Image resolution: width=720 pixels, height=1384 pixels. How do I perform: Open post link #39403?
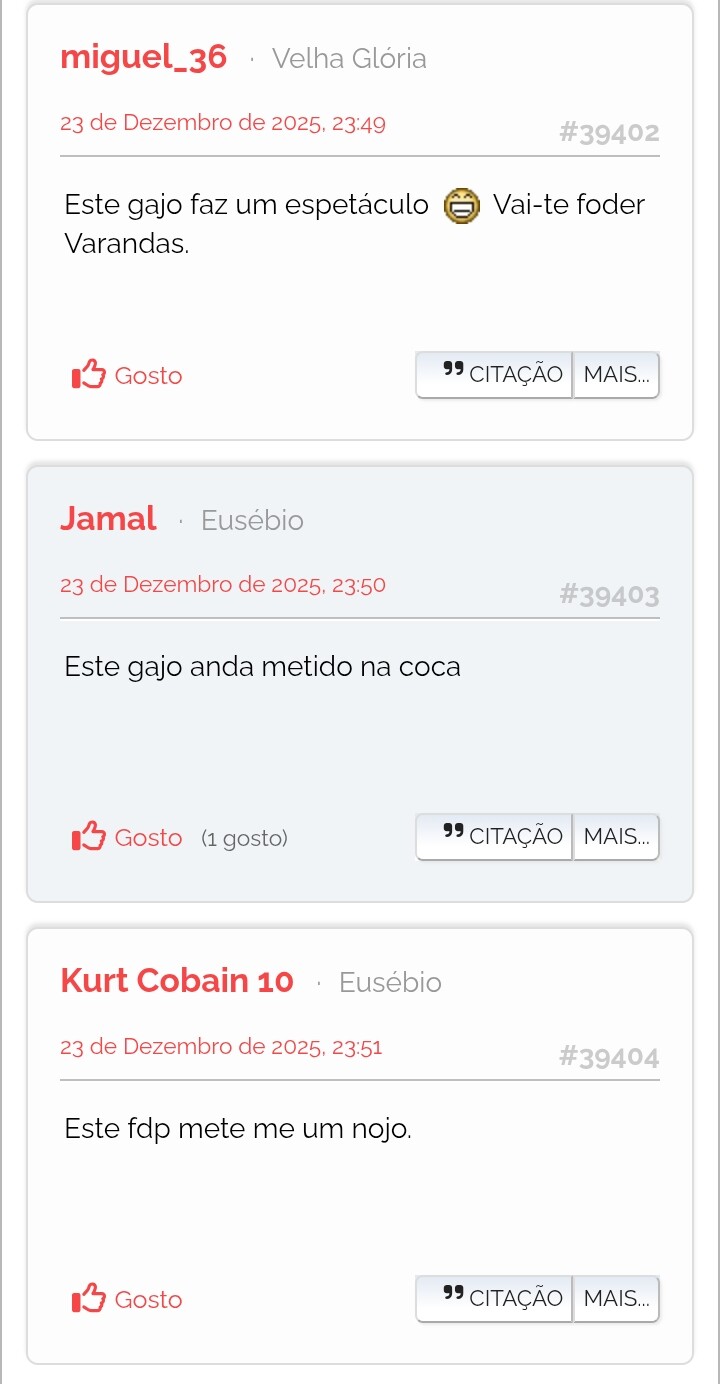coord(609,596)
